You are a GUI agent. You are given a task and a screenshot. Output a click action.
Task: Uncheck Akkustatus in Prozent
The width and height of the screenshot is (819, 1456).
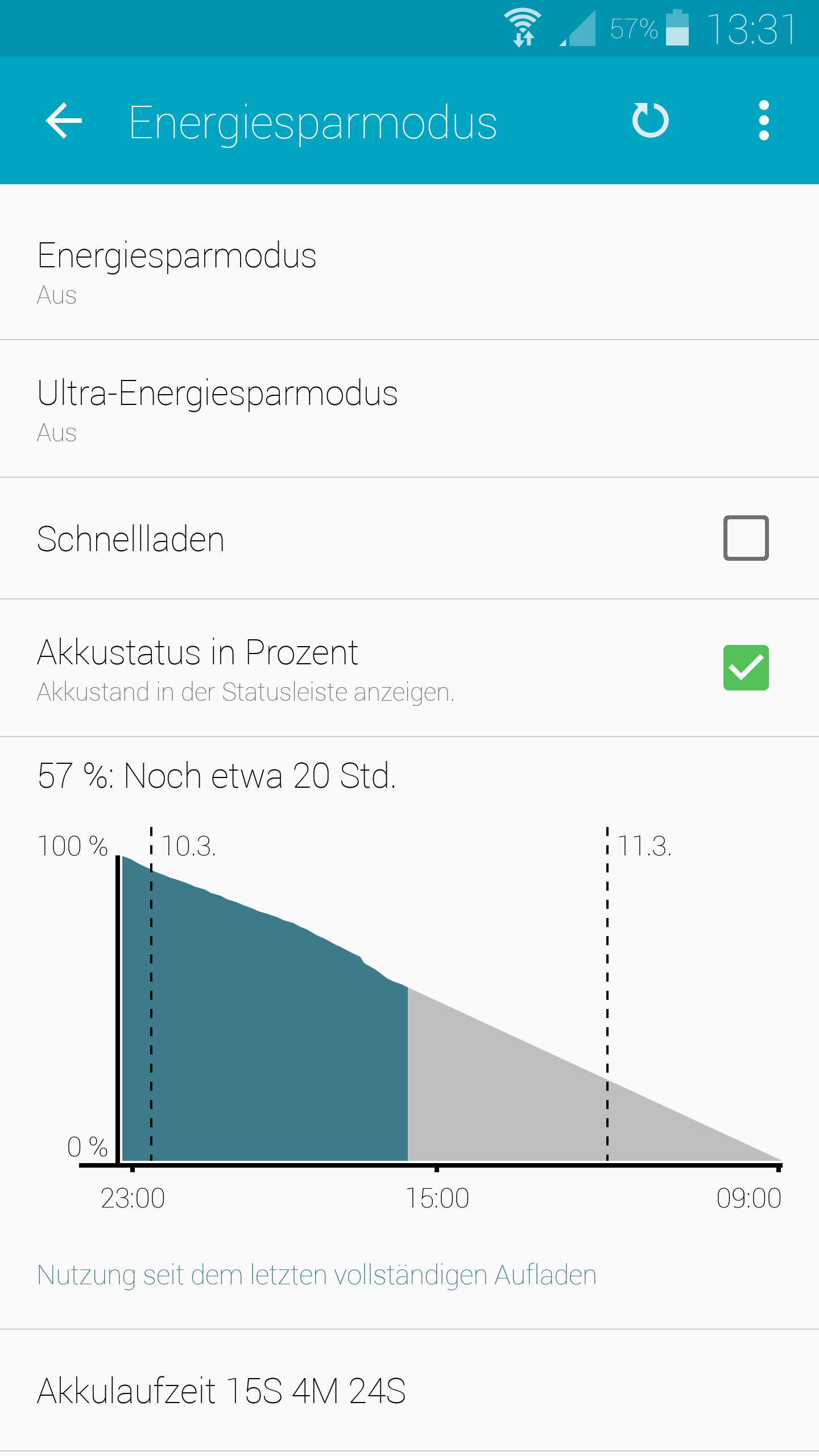click(x=746, y=668)
